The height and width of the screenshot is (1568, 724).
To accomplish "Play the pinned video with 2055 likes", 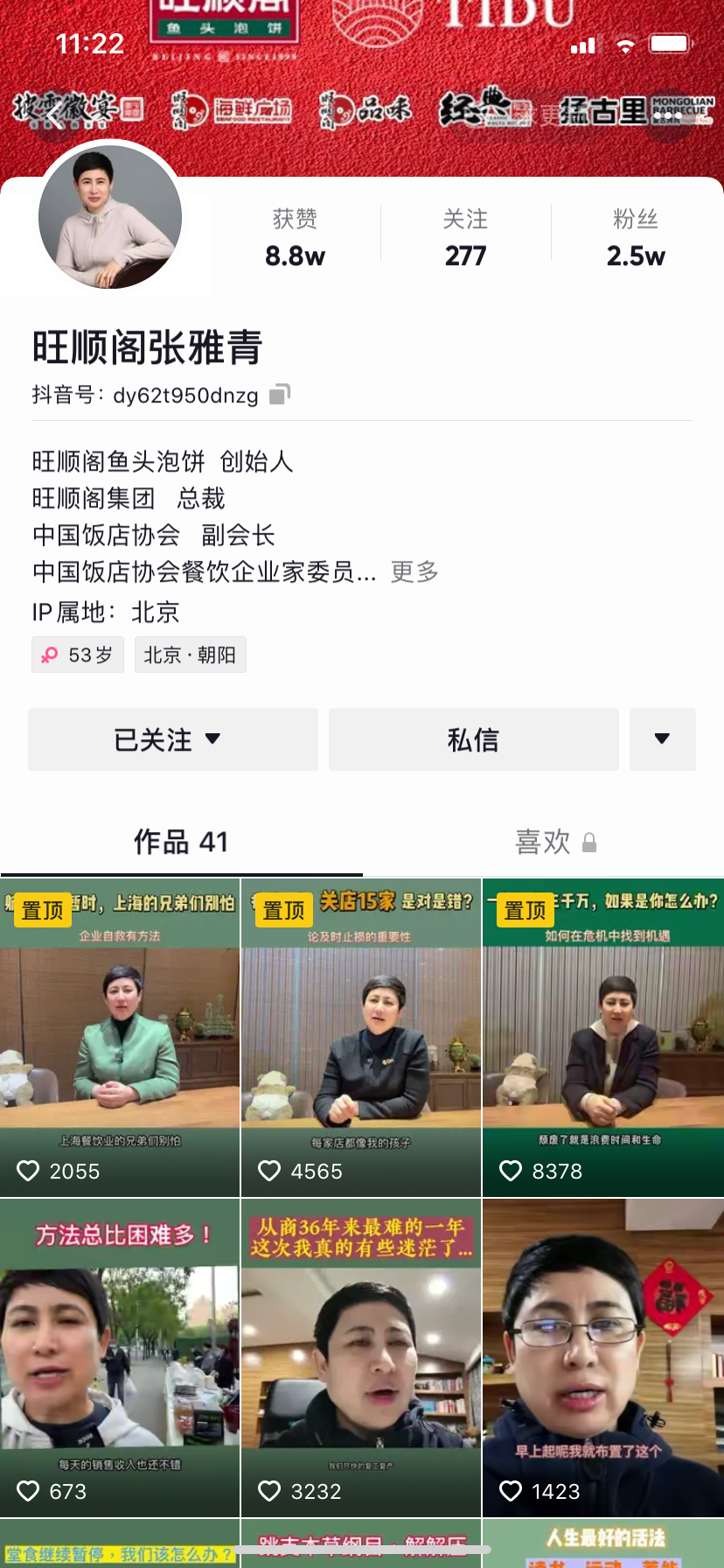I will [120, 1038].
